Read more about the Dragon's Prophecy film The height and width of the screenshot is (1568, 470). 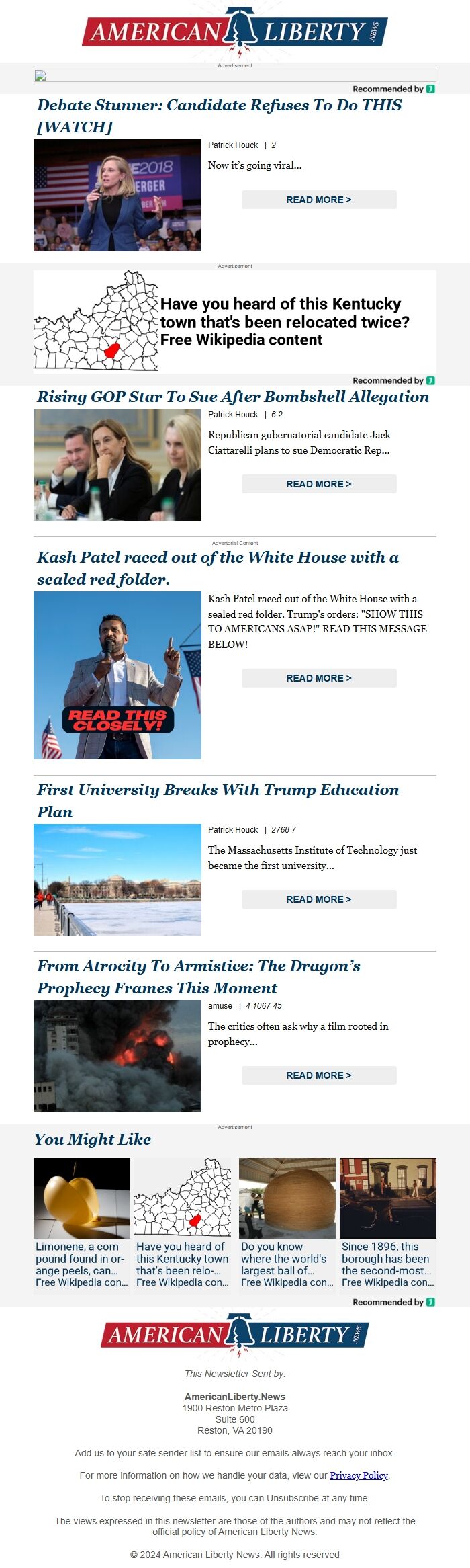tap(319, 1075)
